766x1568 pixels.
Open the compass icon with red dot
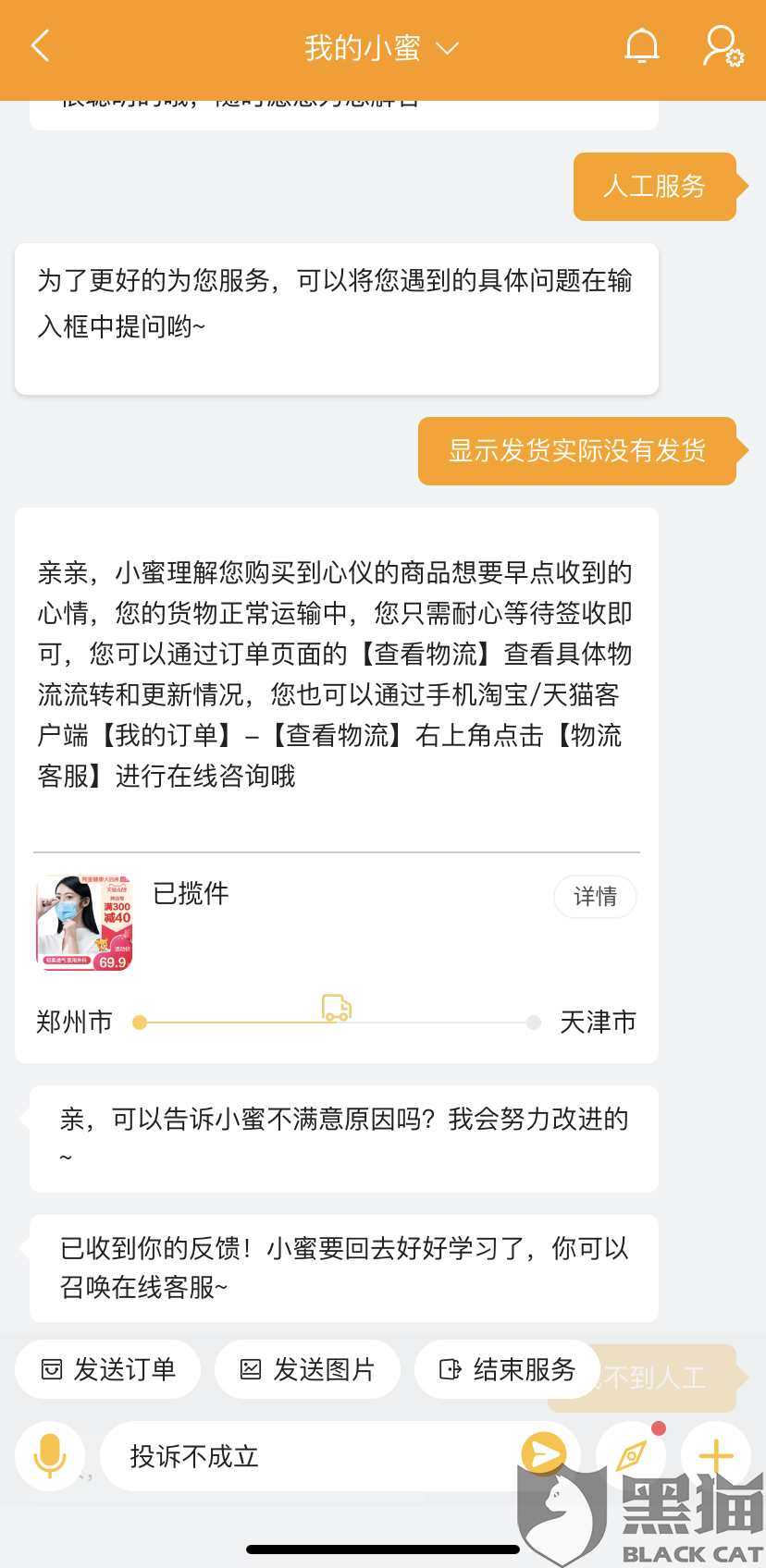631,1456
